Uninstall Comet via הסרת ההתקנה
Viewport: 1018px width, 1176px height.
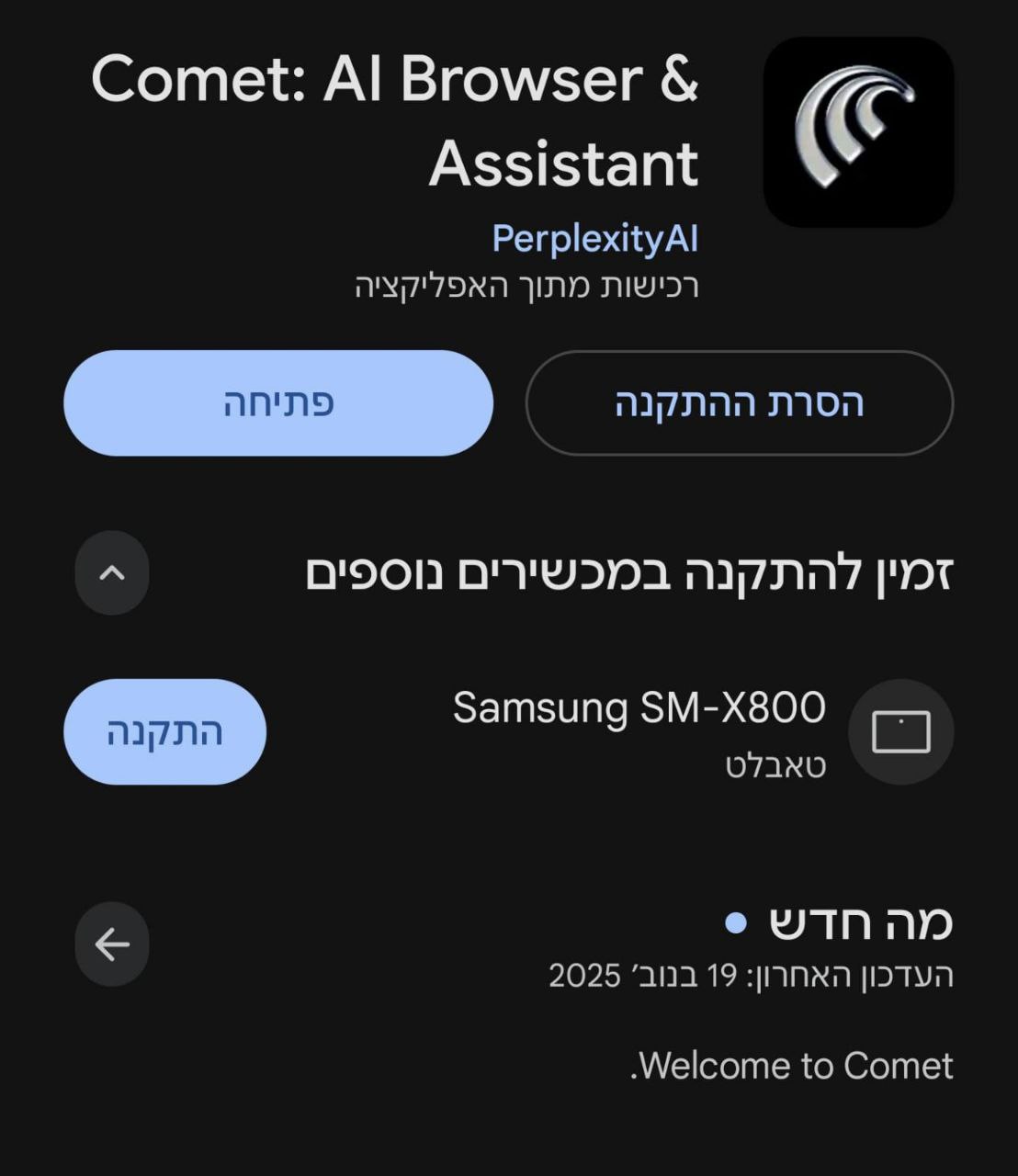coord(740,402)
